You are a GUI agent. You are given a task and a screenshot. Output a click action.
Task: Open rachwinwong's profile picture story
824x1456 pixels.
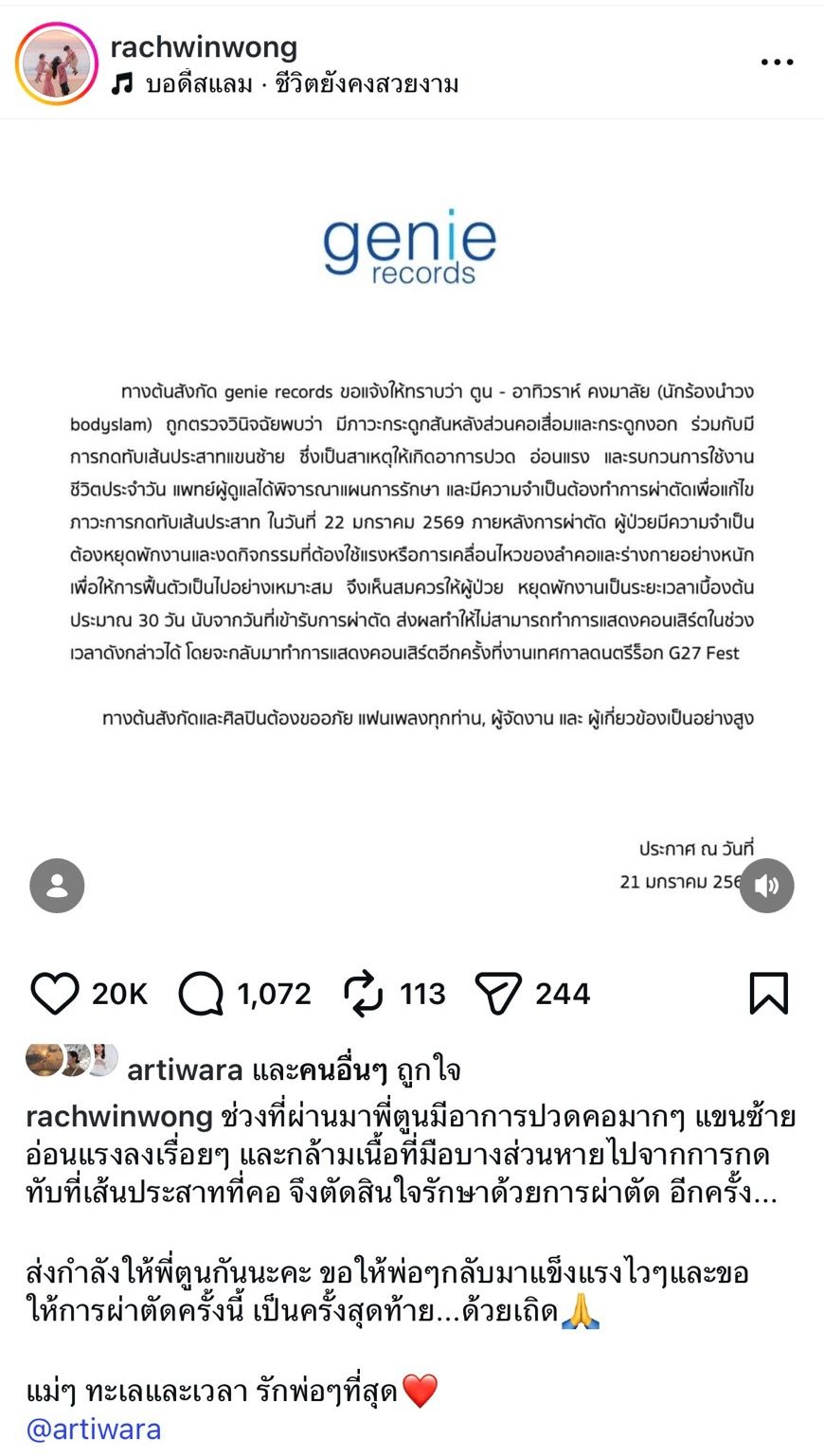click(x=56, y=63)
